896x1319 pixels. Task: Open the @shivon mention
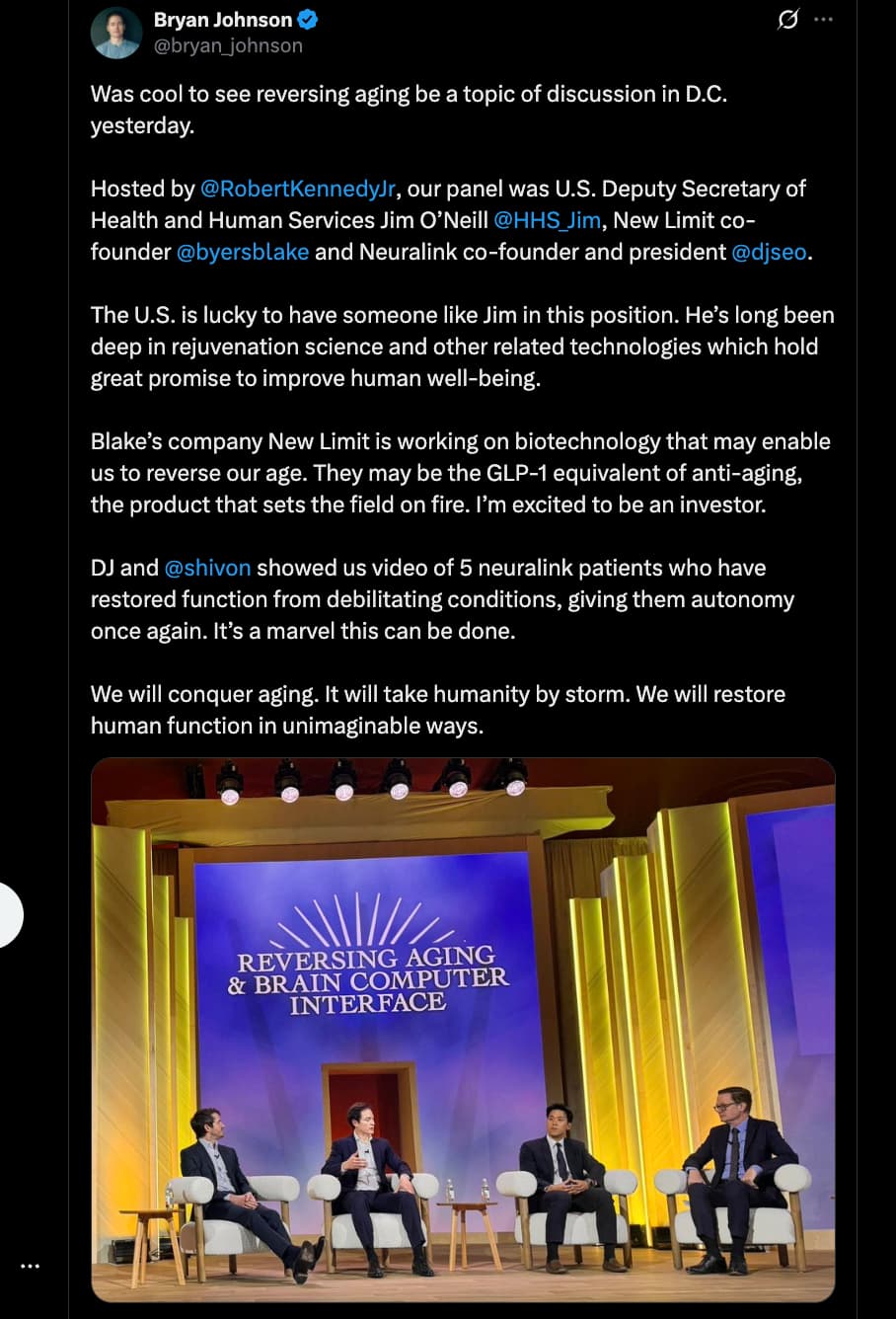(207, 568)
